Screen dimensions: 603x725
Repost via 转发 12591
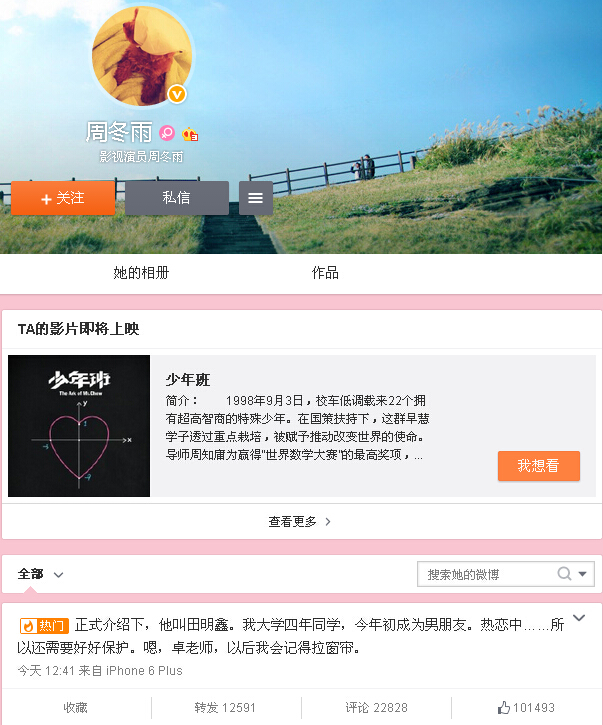click(225, 707)
